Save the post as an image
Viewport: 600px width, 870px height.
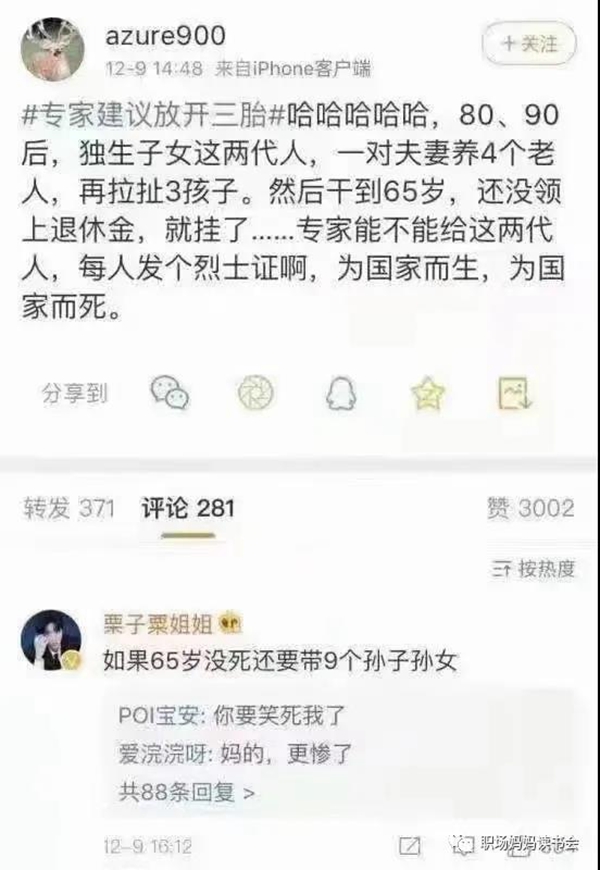click(513, 393)
